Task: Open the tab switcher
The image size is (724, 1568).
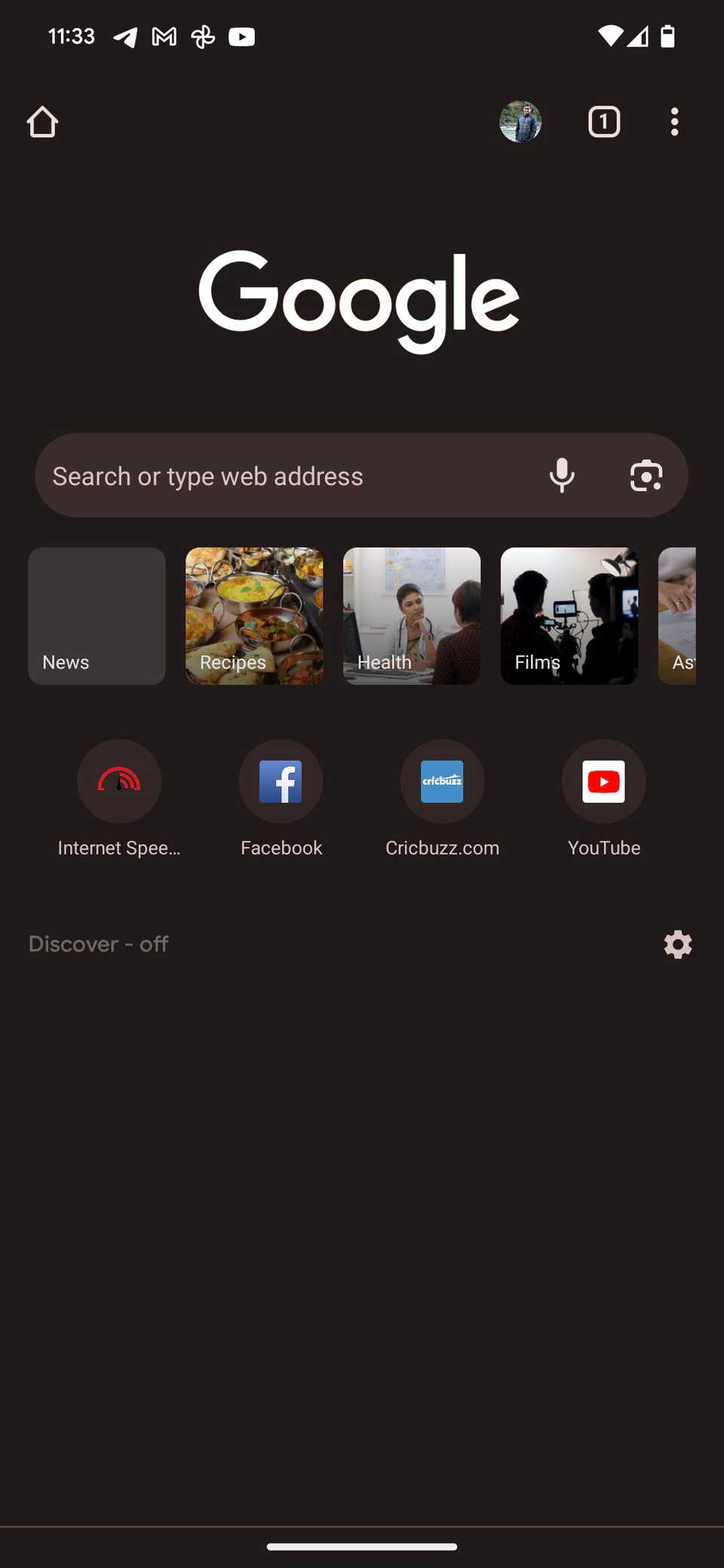Action: click(x=604, y=122)
